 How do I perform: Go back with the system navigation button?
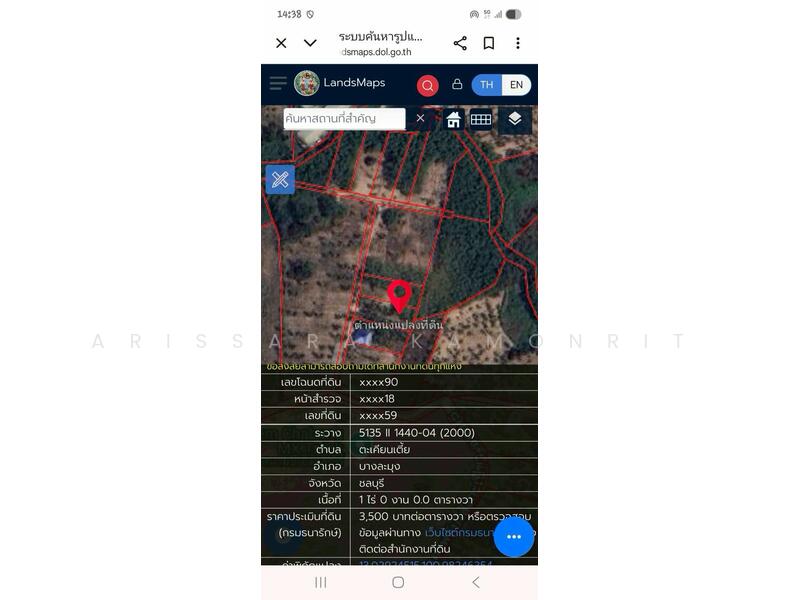click(x=476, y=582)
